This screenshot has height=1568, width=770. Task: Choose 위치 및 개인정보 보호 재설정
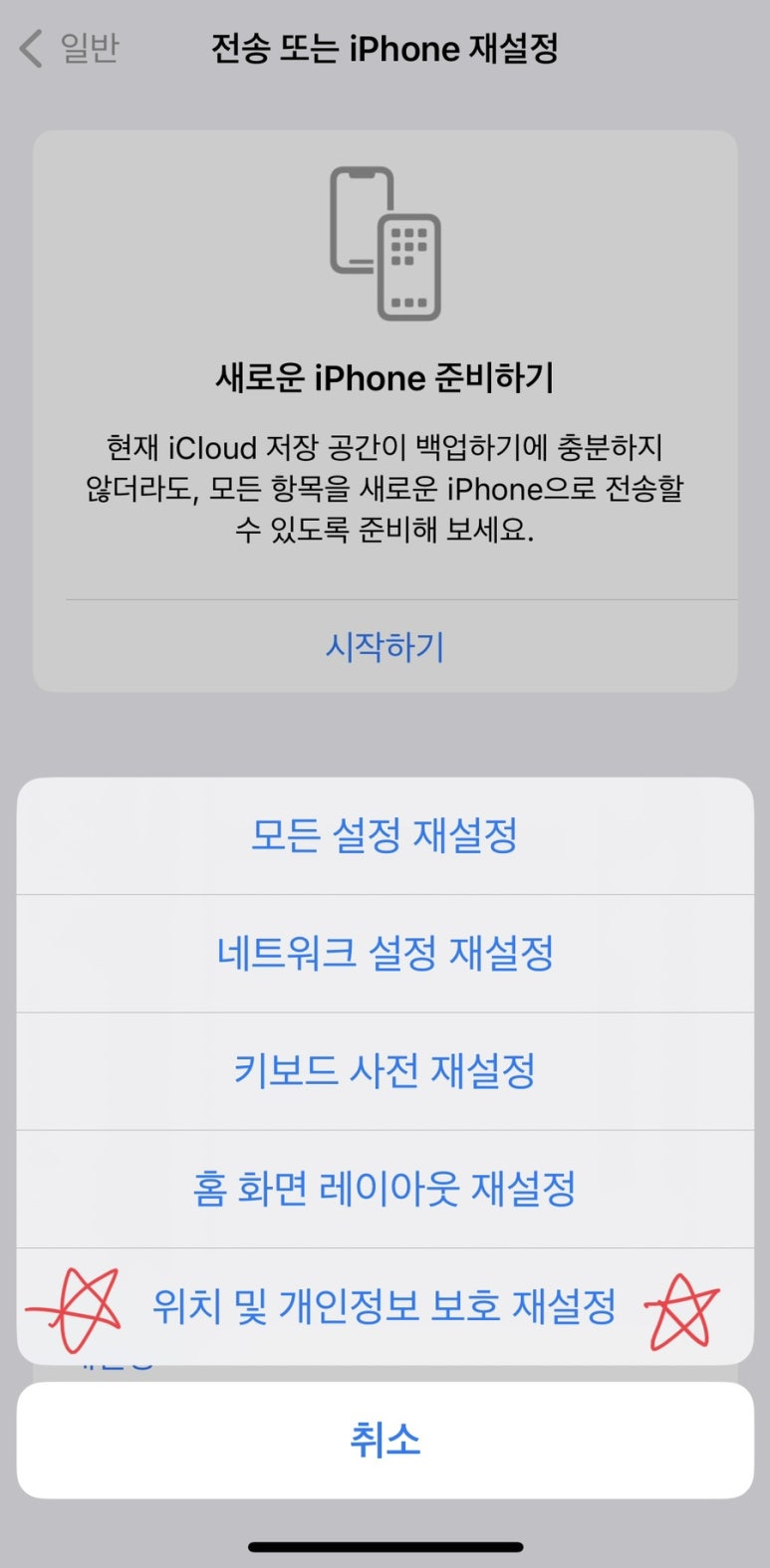pyautogui.click(x=385, y=1306)
